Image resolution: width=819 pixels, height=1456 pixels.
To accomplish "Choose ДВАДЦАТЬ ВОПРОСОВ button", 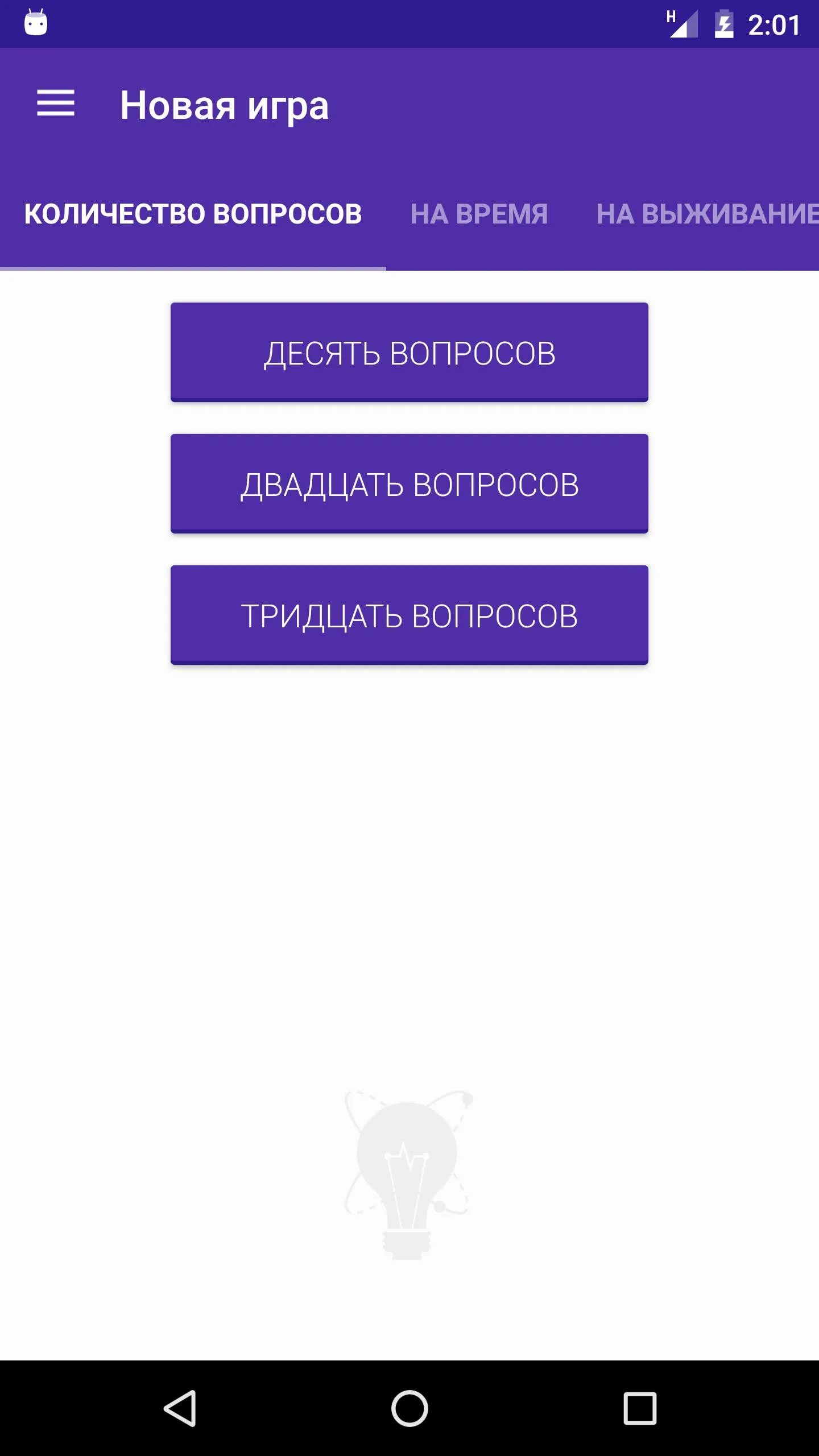I will tap(409, 484).
